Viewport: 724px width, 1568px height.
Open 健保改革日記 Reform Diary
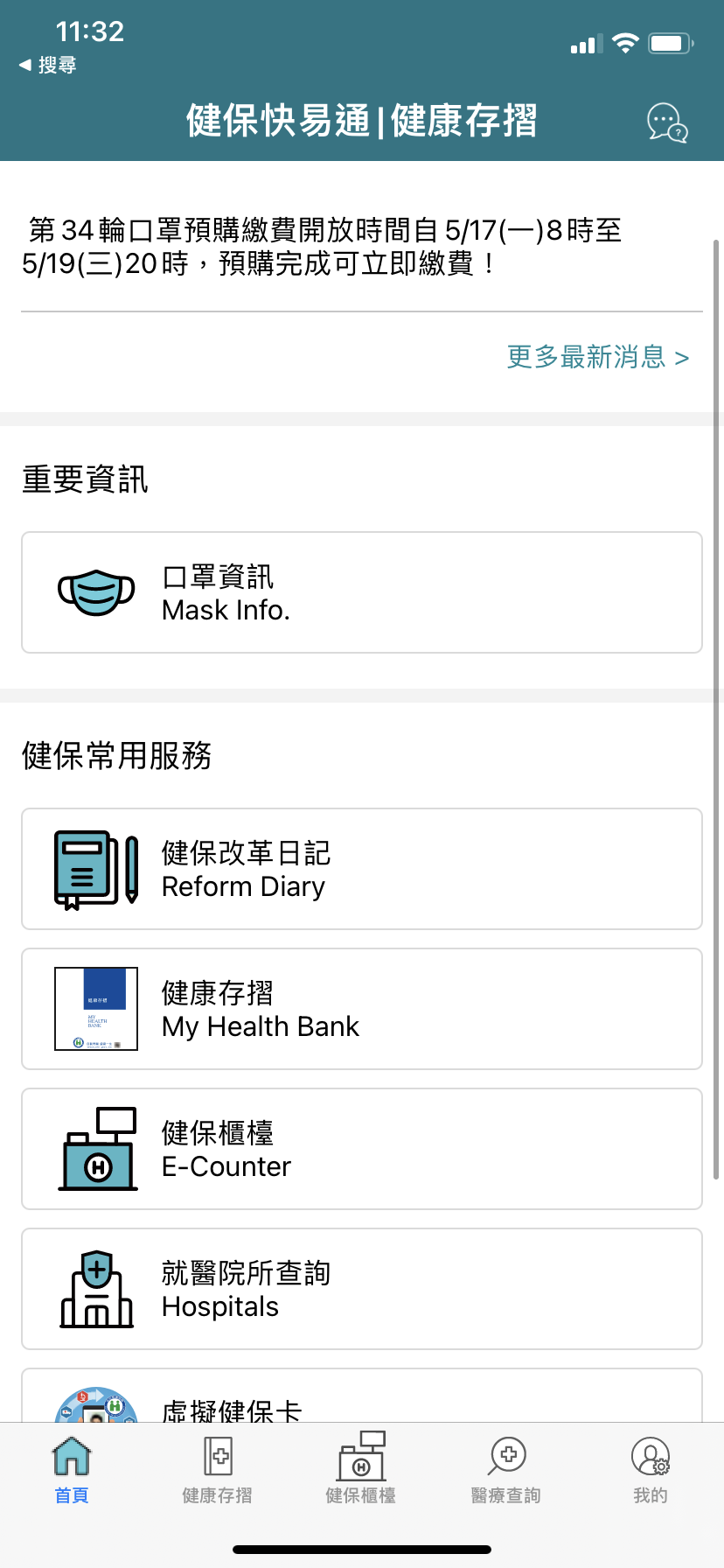point(362,869)
